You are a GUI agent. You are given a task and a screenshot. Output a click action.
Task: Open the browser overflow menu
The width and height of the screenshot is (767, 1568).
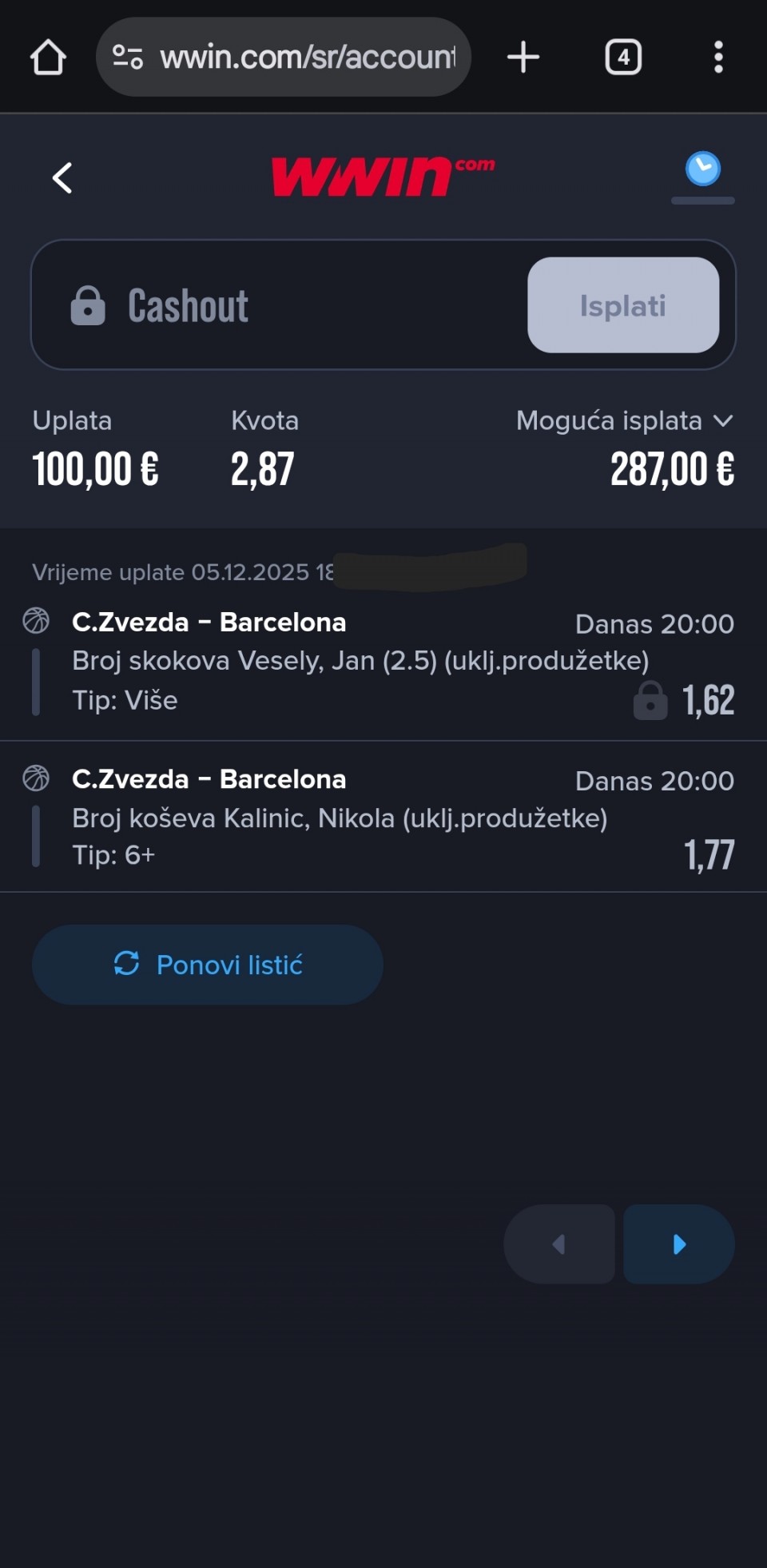point(718,58)
